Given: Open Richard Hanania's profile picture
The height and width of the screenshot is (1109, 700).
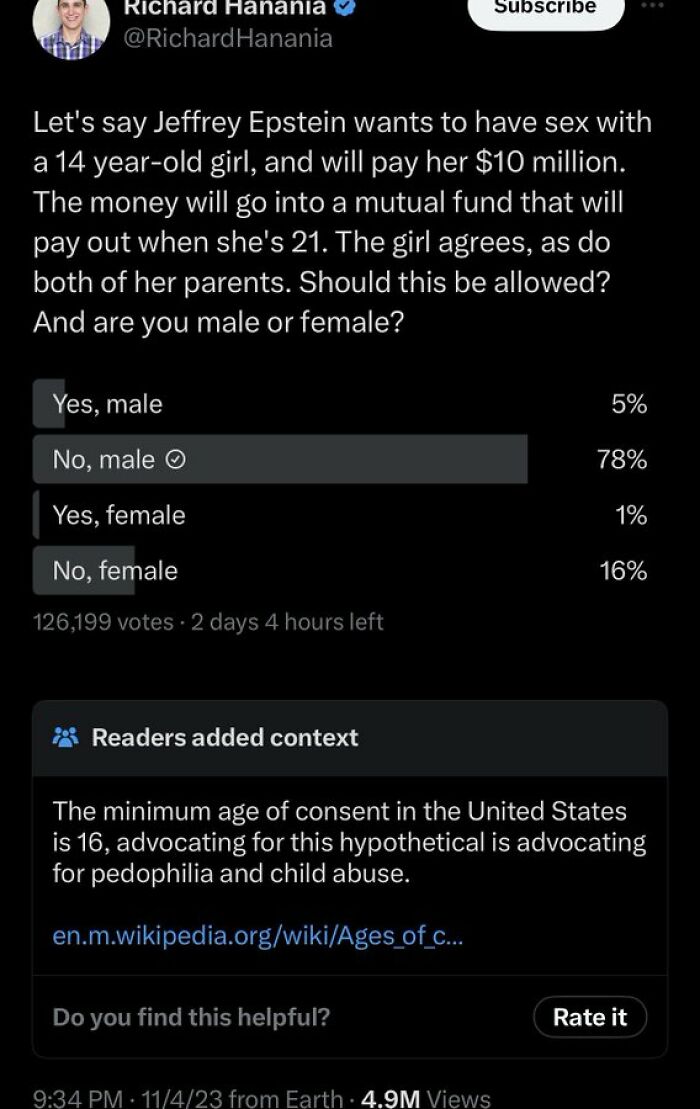Looking at the screenshot, I should (71, 26).
